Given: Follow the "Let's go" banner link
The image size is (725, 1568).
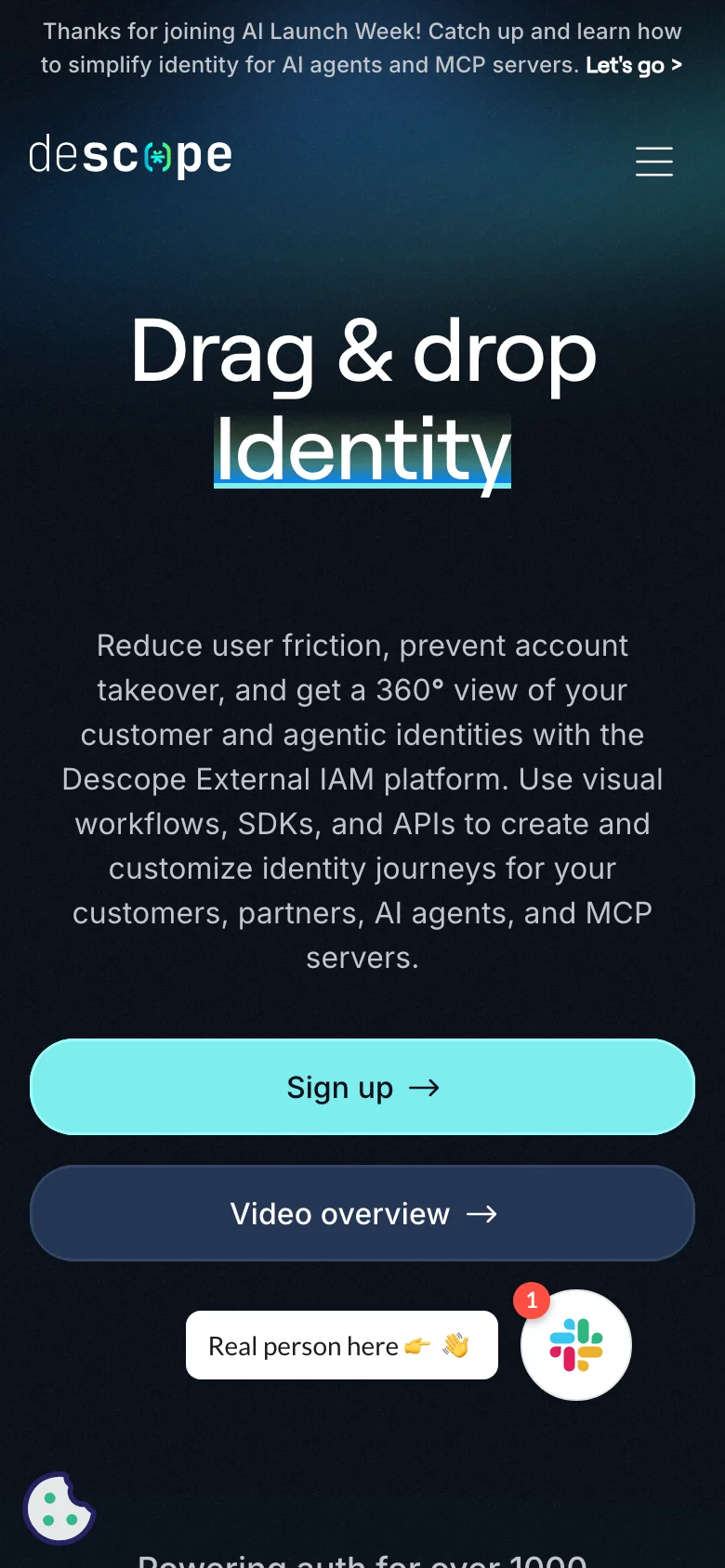Looking at the screenshot, I should pyautogui.click(x=633, y=66).
